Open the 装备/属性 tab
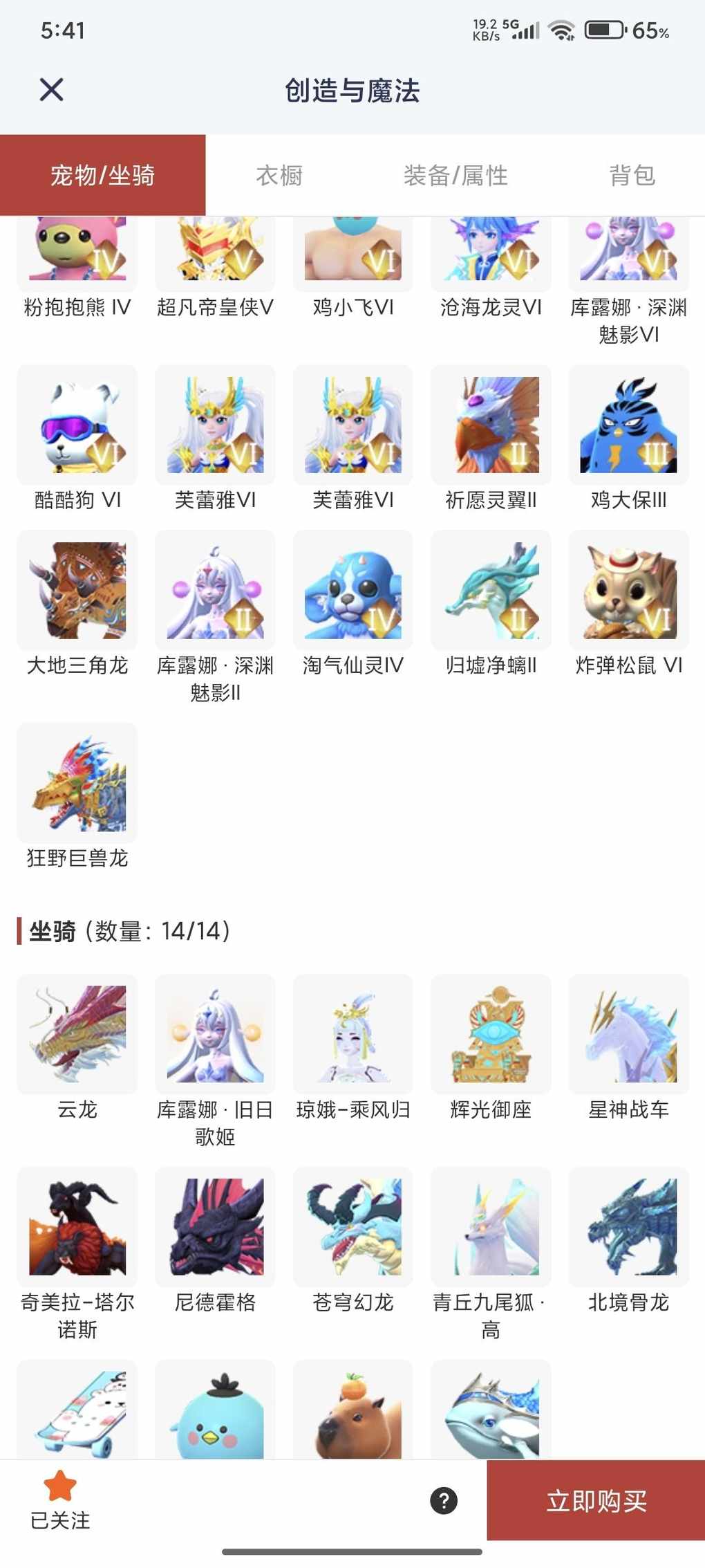The height and width of the screenshot is (1568, 705). click(x=455, y=176)
